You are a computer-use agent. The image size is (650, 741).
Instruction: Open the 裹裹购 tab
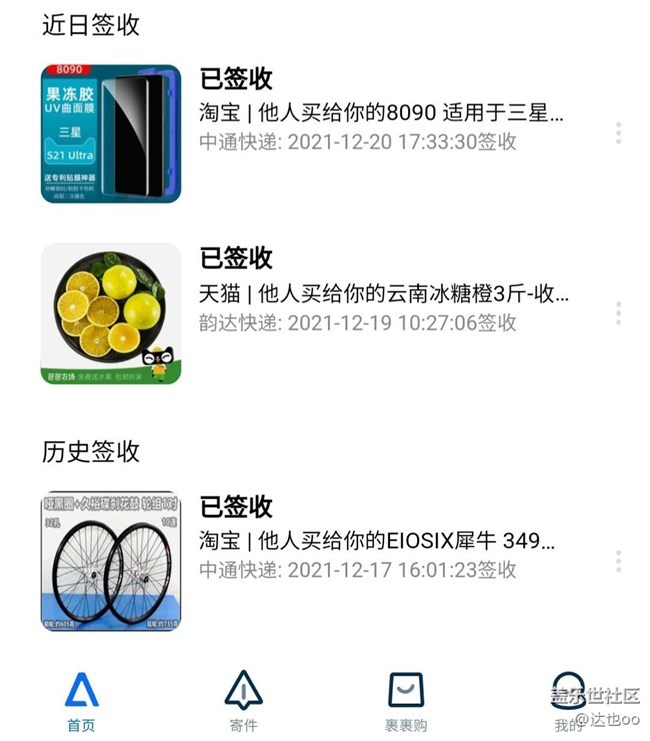click(x=406, y=702)
